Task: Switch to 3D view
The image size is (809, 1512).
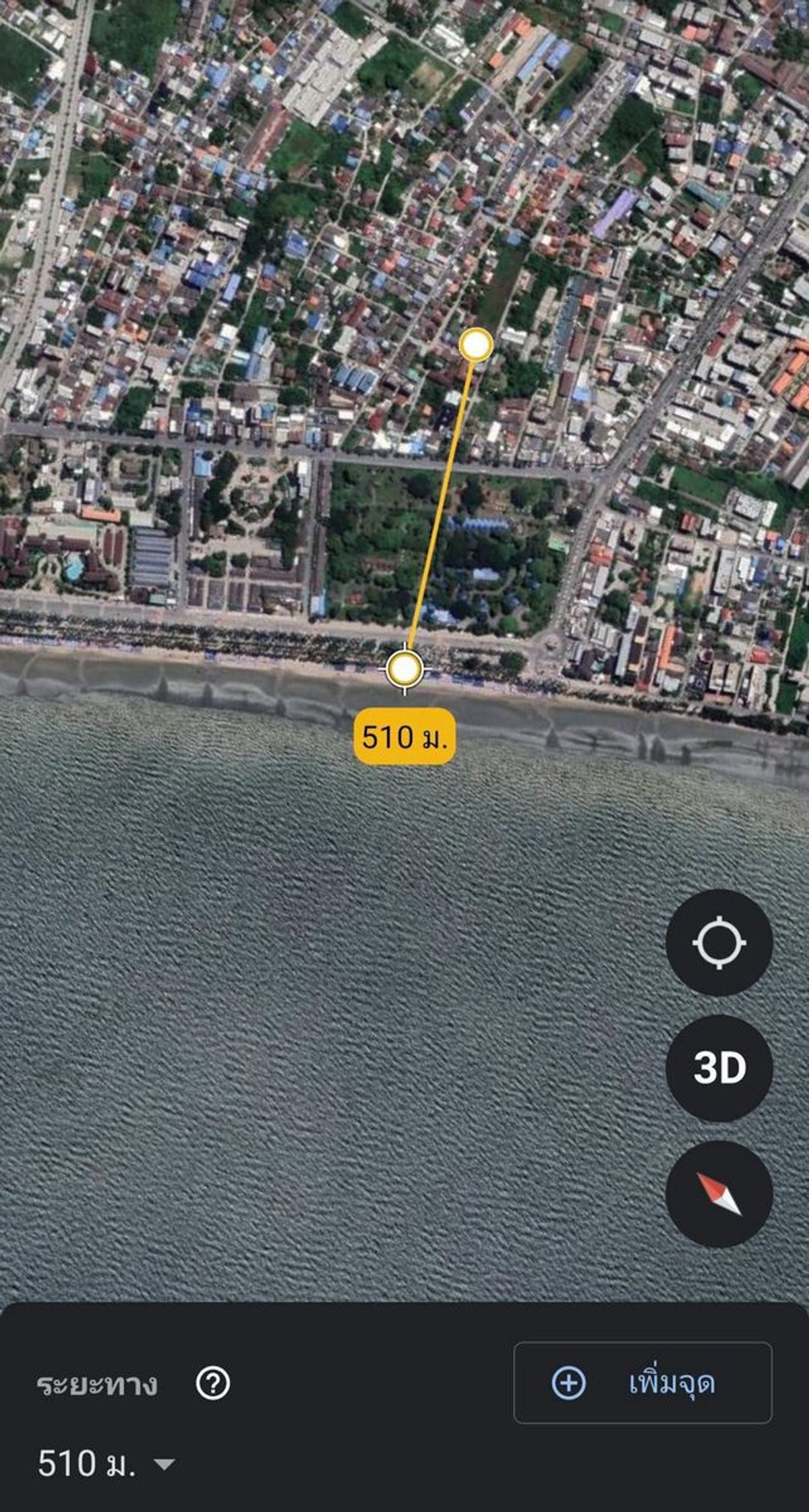Action: (x=719, y=1068)
